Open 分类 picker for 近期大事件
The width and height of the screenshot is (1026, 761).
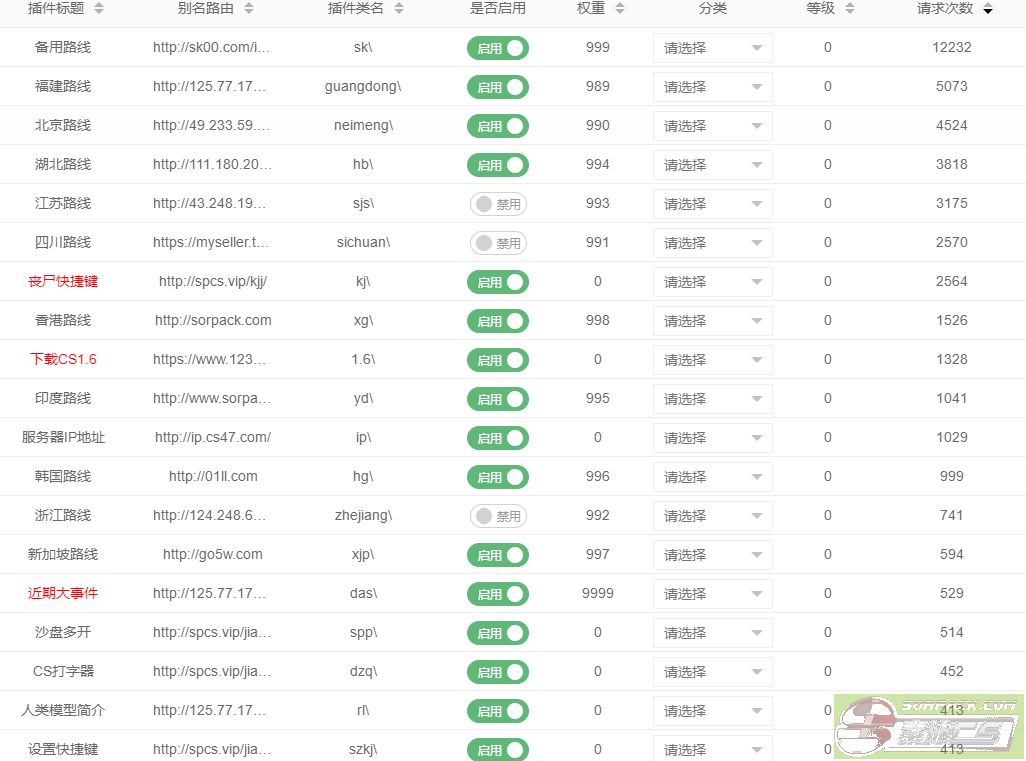[712, 594]
